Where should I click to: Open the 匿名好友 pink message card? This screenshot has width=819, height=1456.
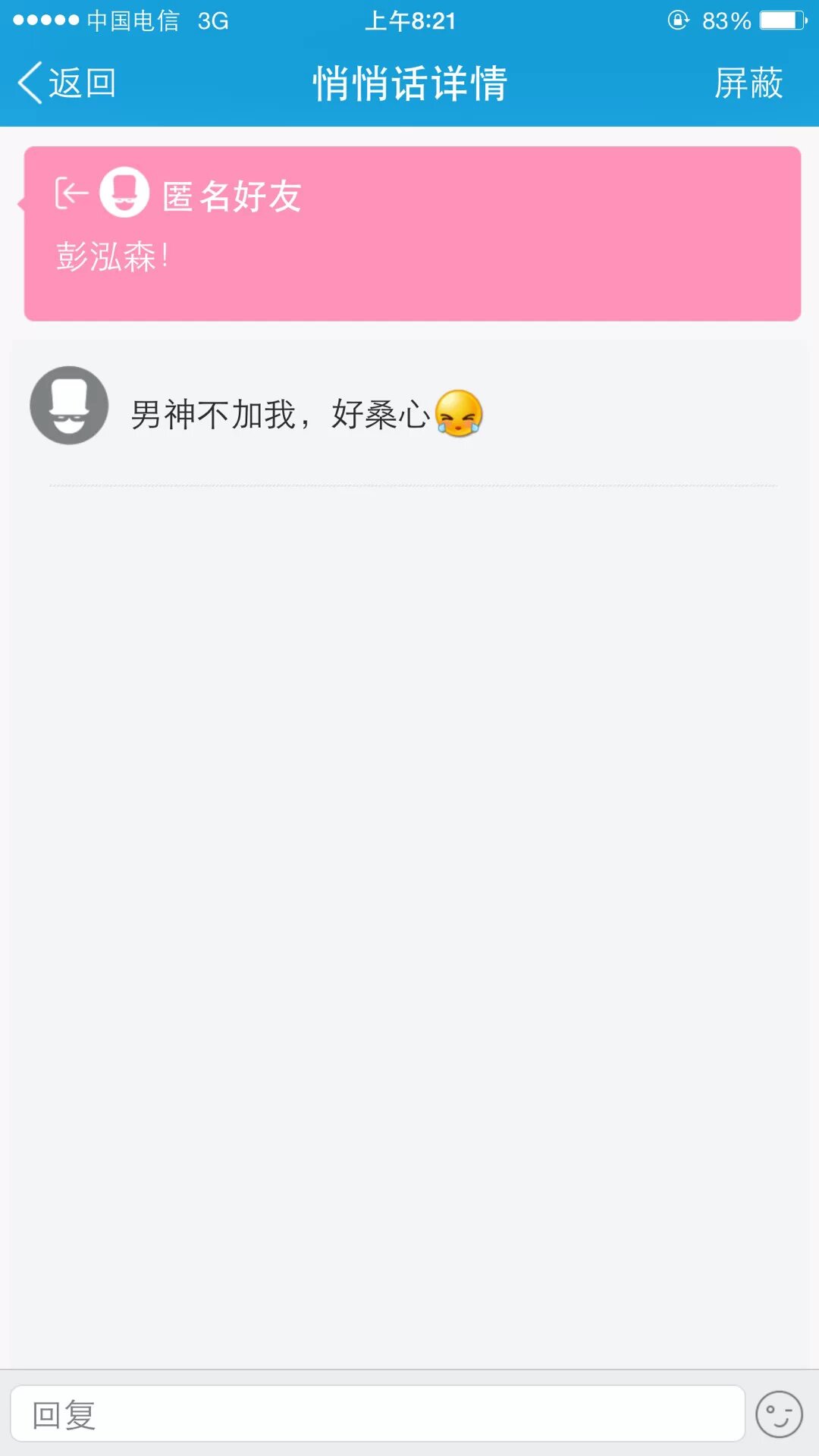[x=413, y=234]
